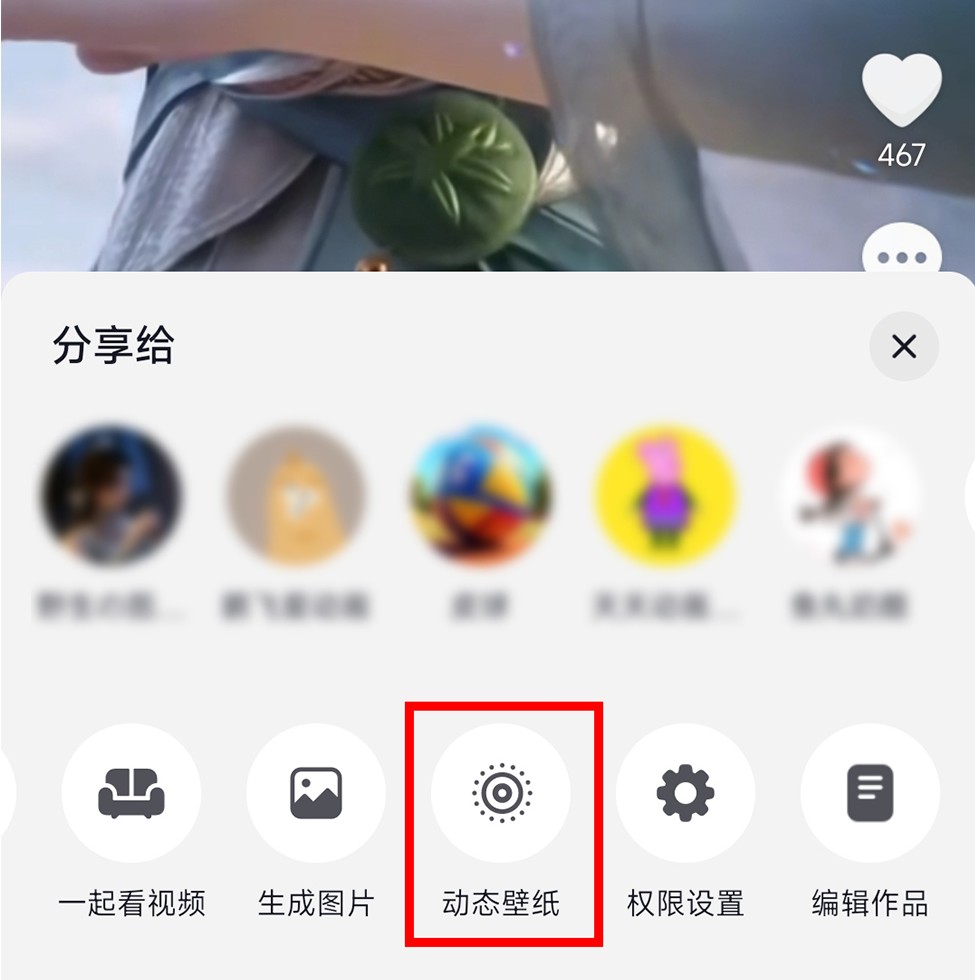
Task: Share to the contact with beige avatar
Action: (296, 497)
